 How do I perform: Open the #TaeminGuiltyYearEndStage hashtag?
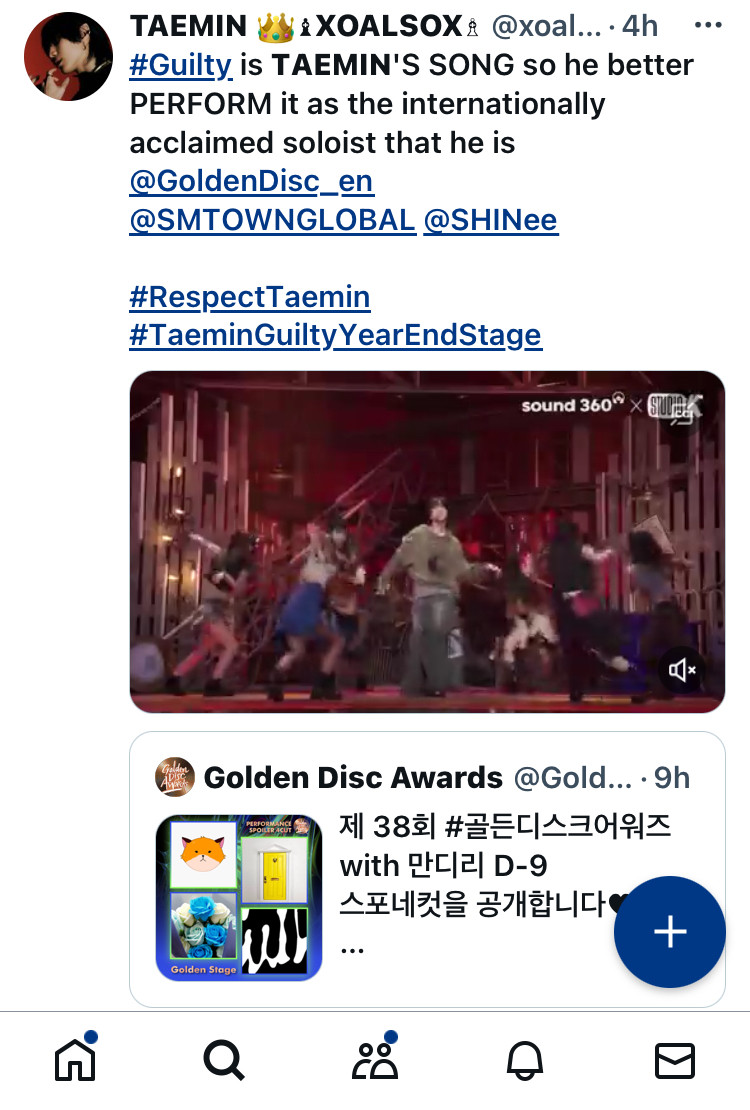335,335
